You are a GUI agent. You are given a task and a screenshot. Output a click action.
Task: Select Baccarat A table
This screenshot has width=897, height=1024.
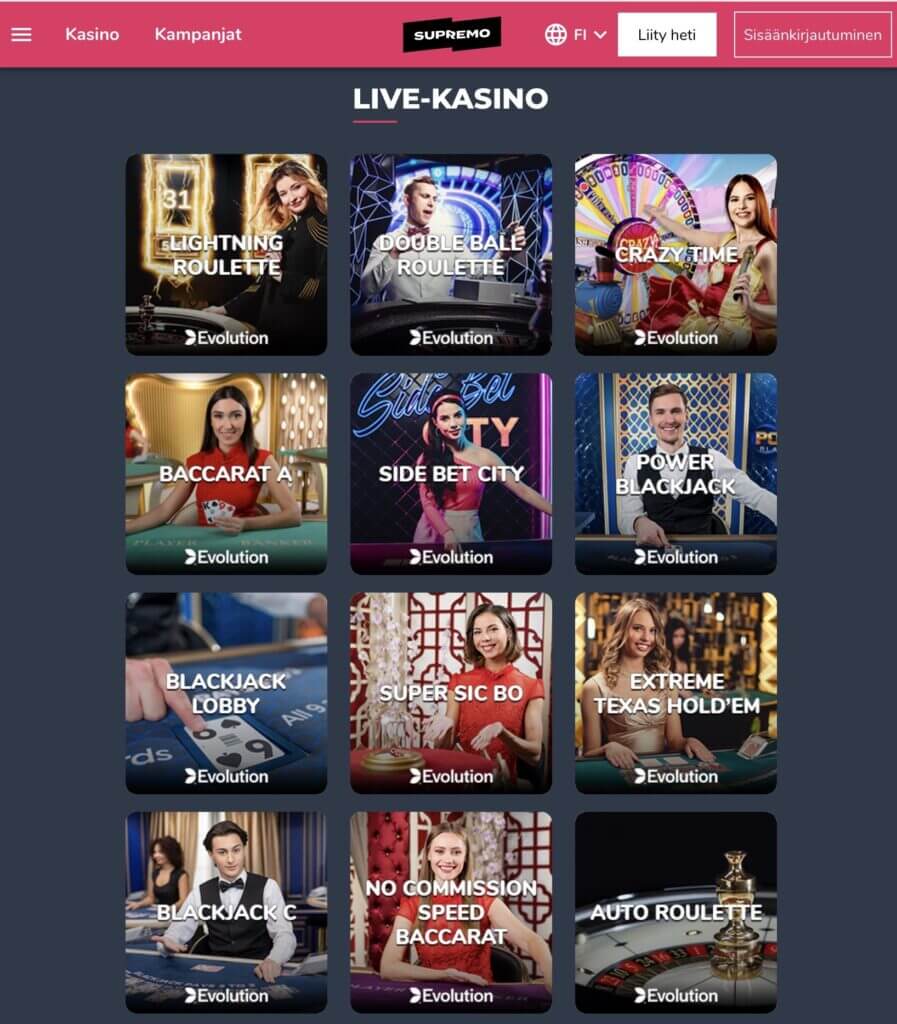pos(226,473)
